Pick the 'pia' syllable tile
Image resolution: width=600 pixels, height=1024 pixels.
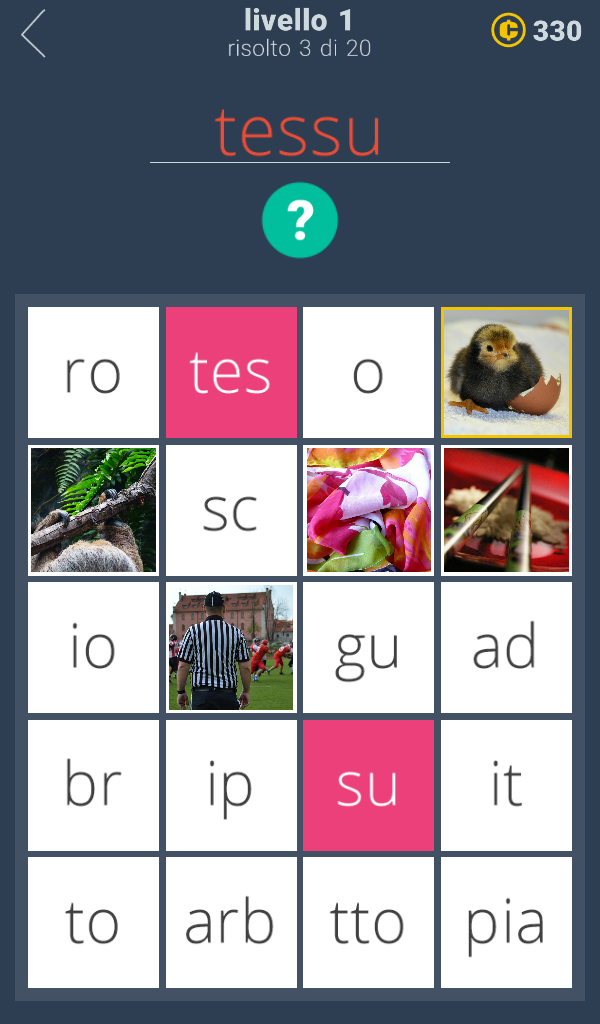[506, 922]
